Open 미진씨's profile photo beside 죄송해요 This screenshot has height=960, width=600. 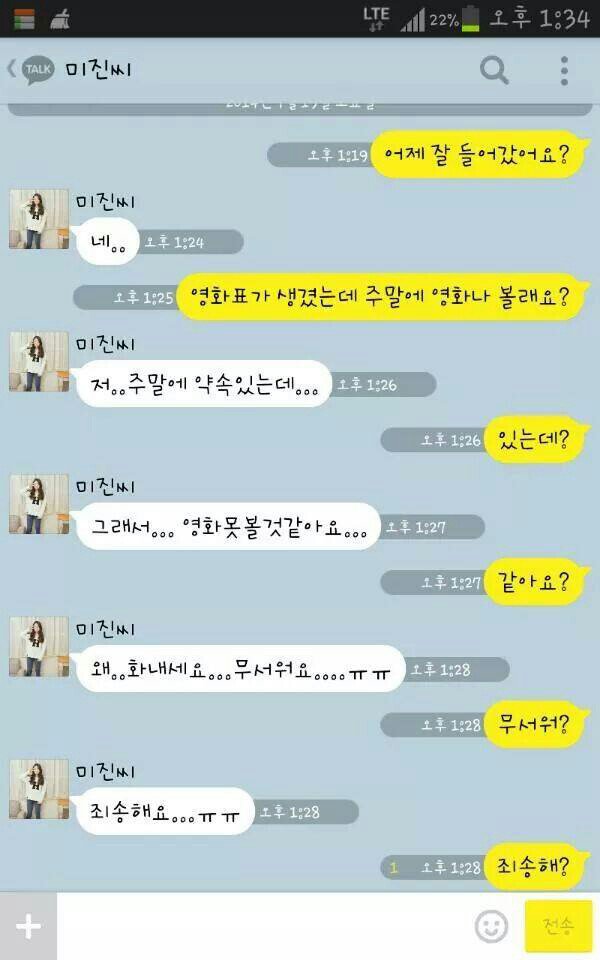[x=39, y=789]
